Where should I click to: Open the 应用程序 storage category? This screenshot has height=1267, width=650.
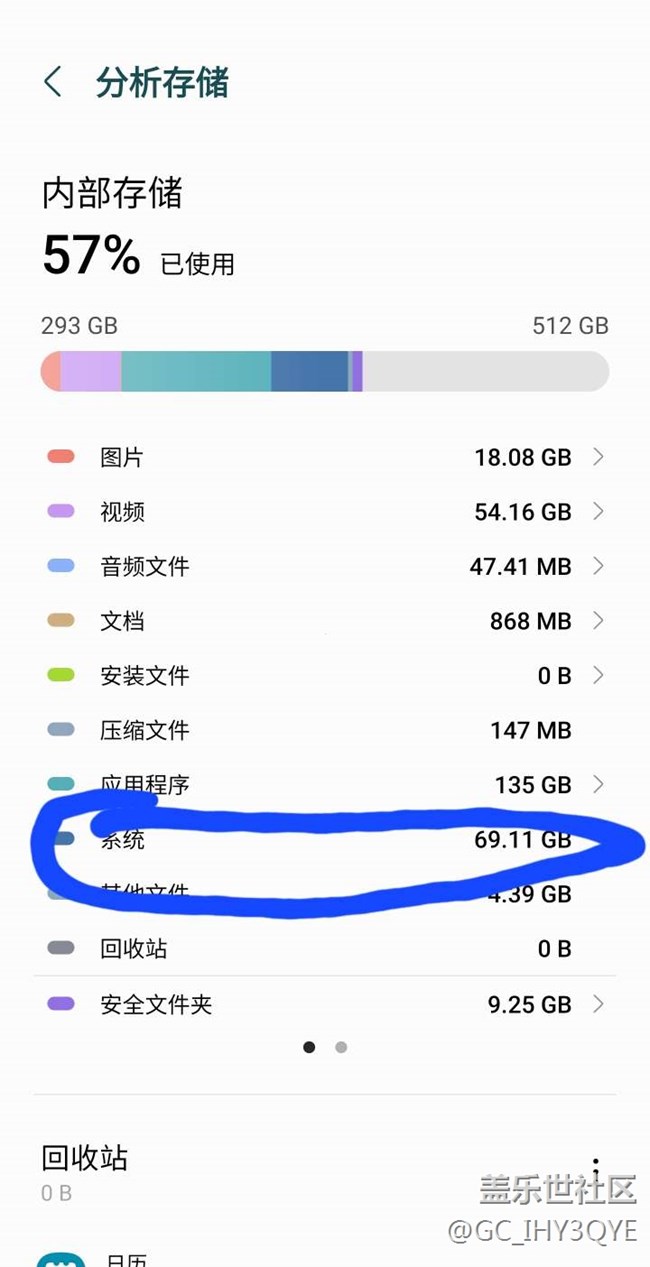[325, 784]
